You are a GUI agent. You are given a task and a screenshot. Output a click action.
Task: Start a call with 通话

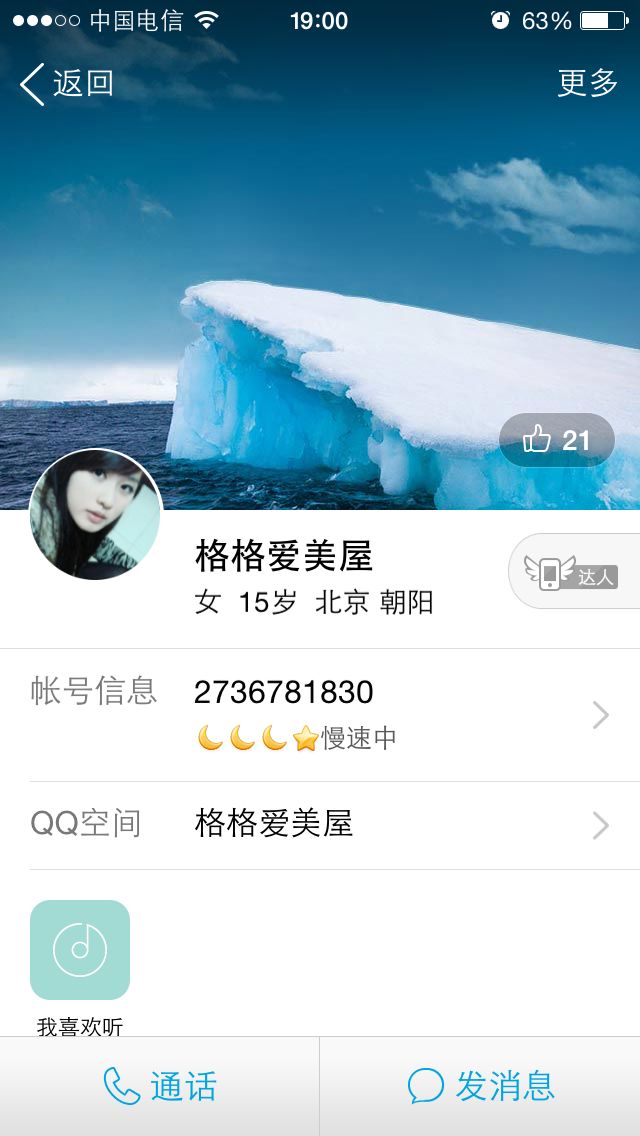point(160,1086)
